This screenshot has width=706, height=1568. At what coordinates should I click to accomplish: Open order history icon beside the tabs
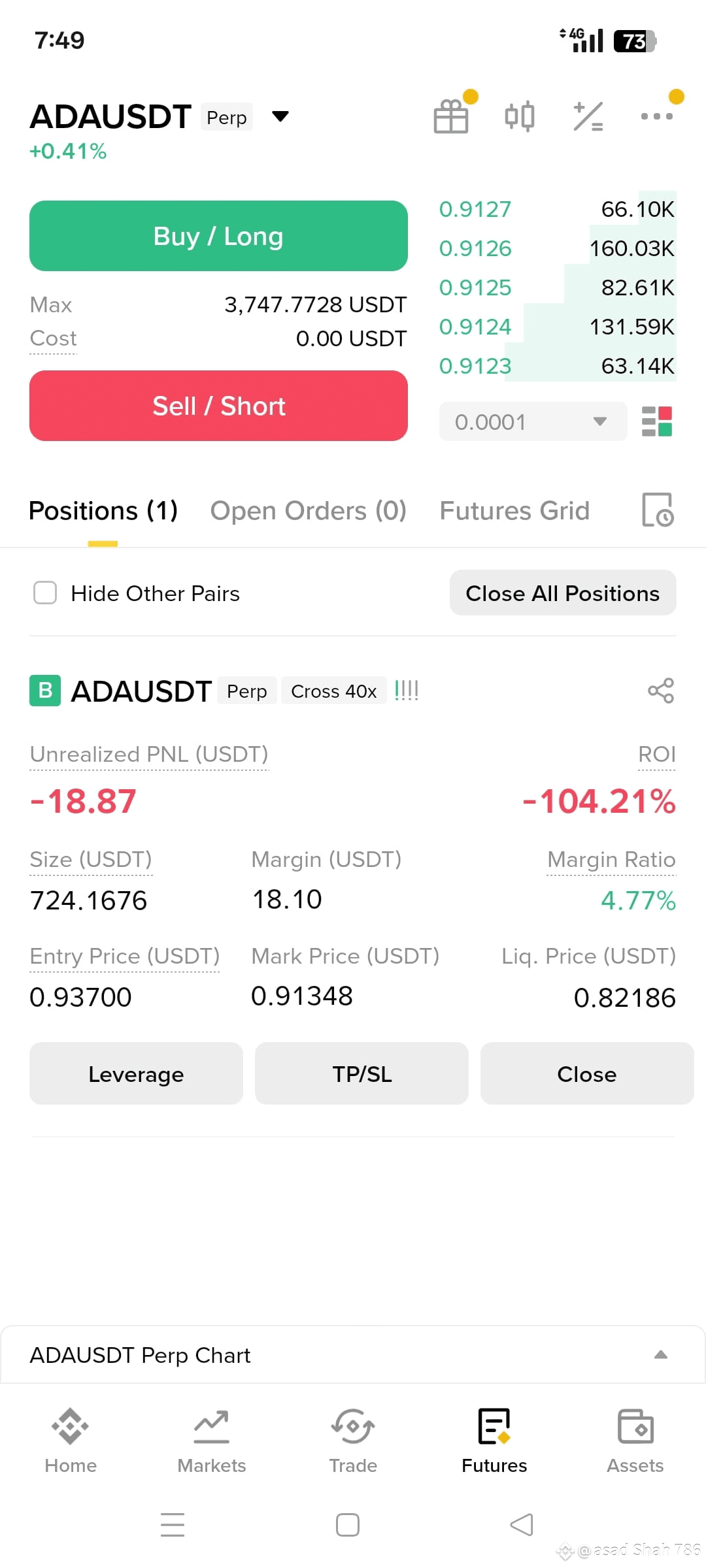tap(658, 510)
